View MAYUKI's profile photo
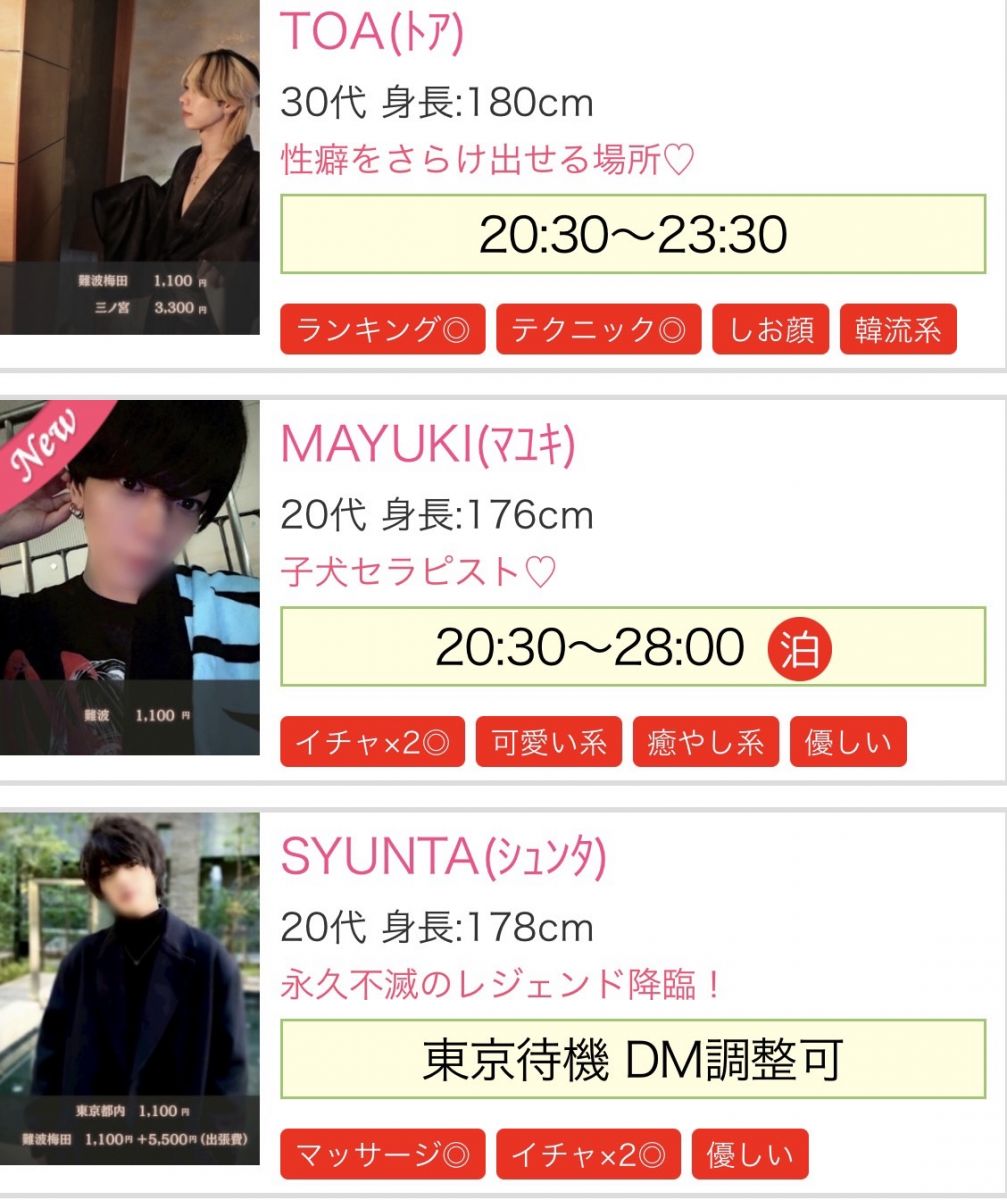 (x=130, y=578)
